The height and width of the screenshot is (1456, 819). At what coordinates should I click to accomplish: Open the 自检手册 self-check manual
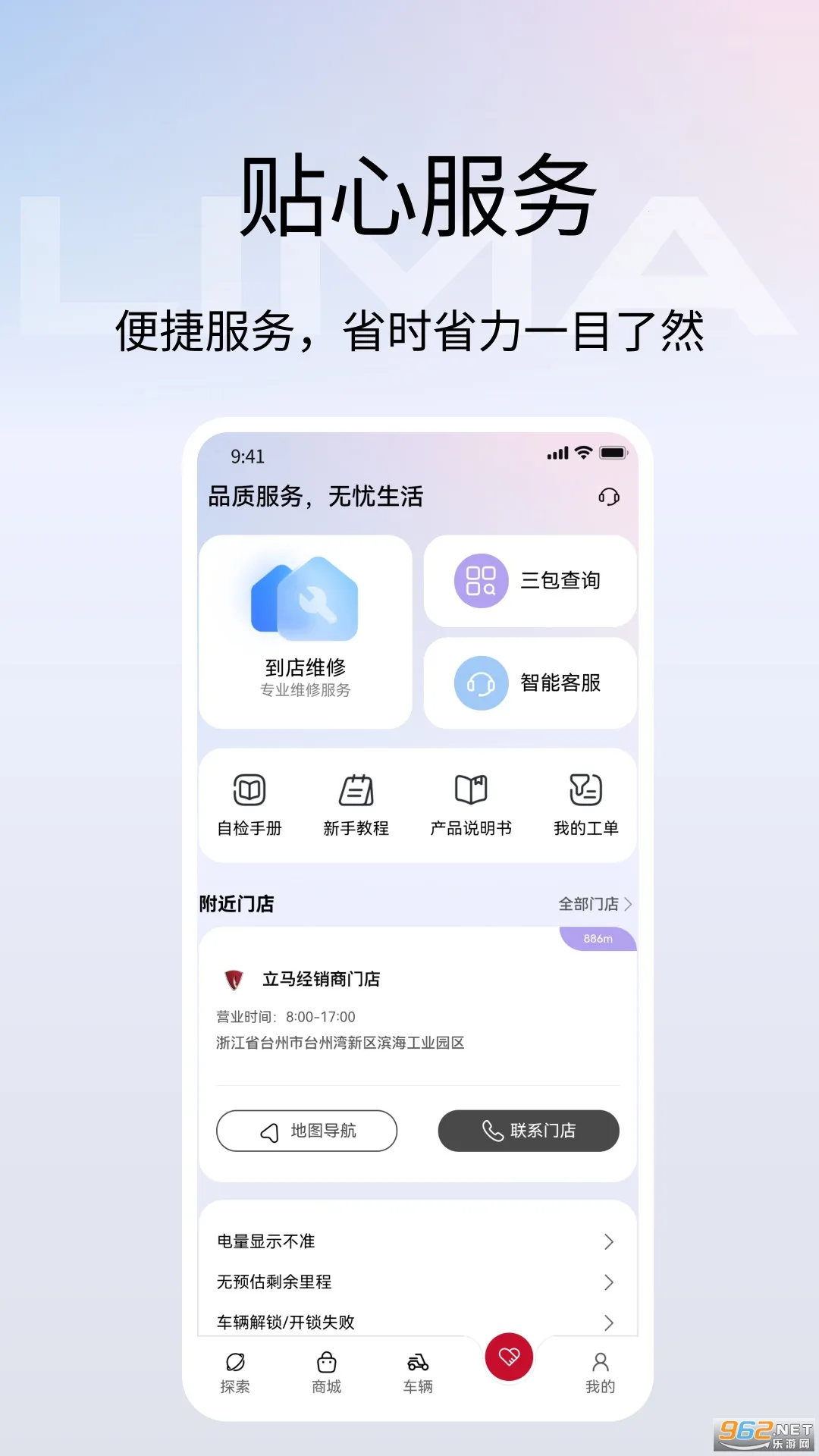coord(249,804)
